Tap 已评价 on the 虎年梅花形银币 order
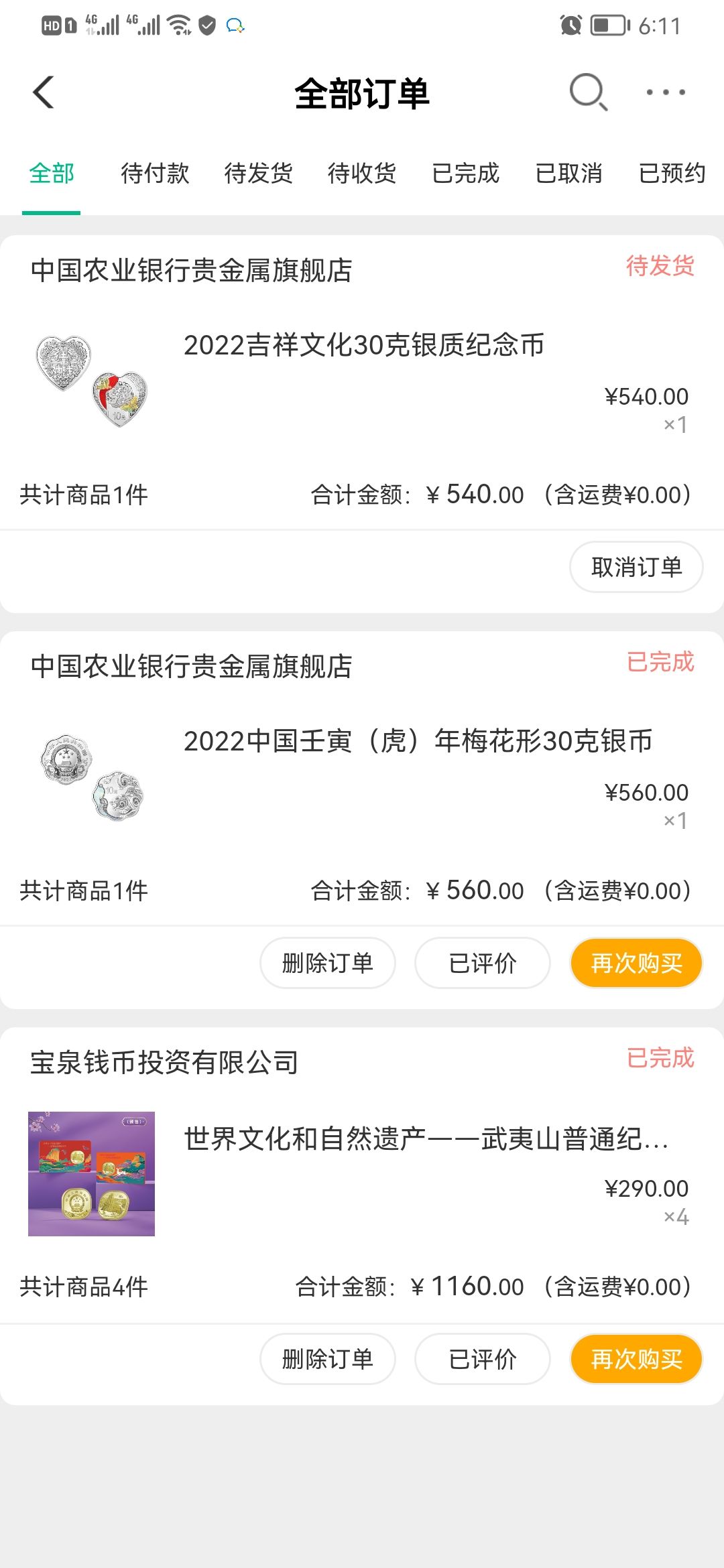Image resolution: width=724 pixels, height=1568 pixels. [483, 963]
